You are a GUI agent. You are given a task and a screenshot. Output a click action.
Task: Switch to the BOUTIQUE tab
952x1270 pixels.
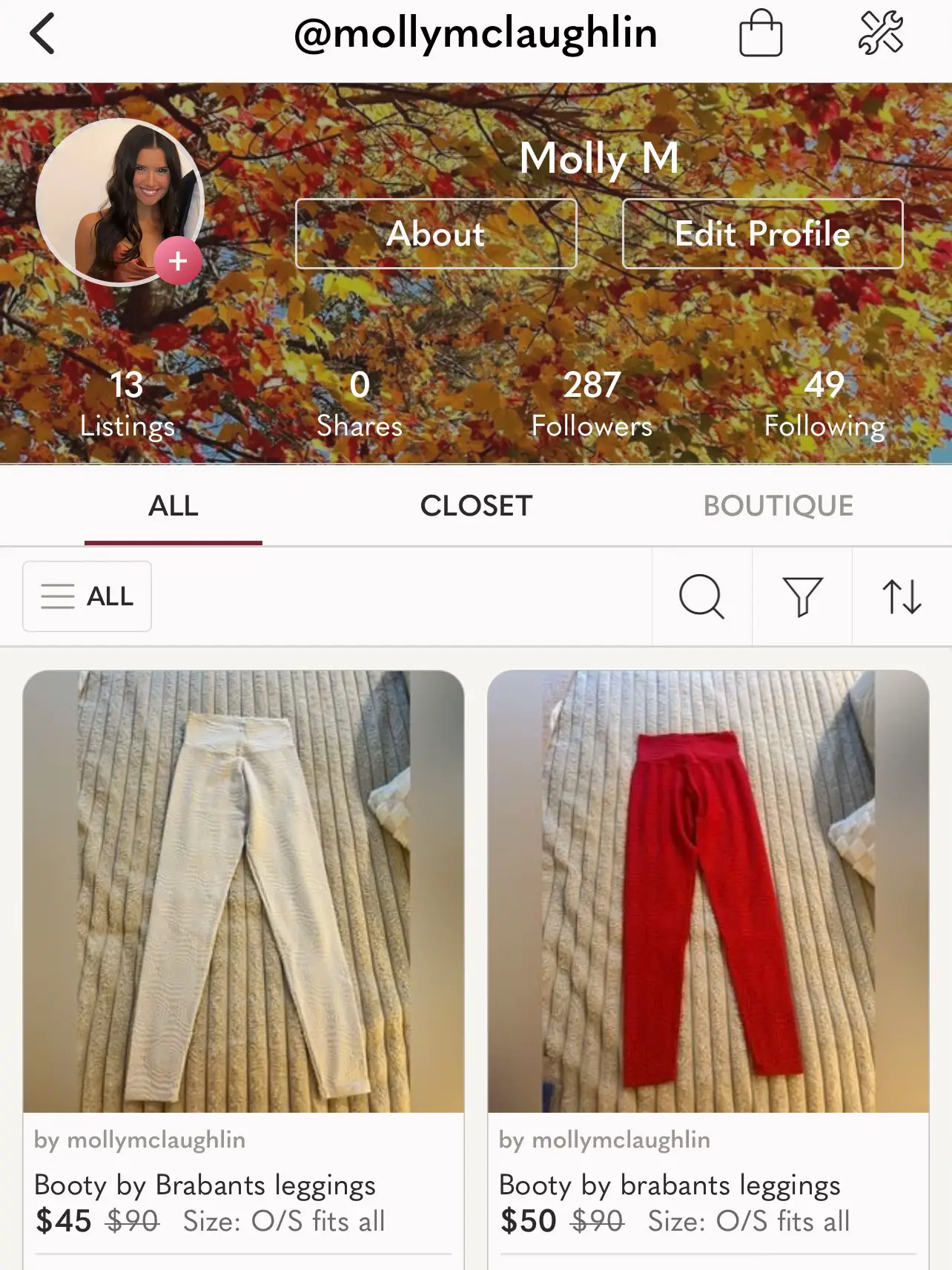(x=779, y=505)
